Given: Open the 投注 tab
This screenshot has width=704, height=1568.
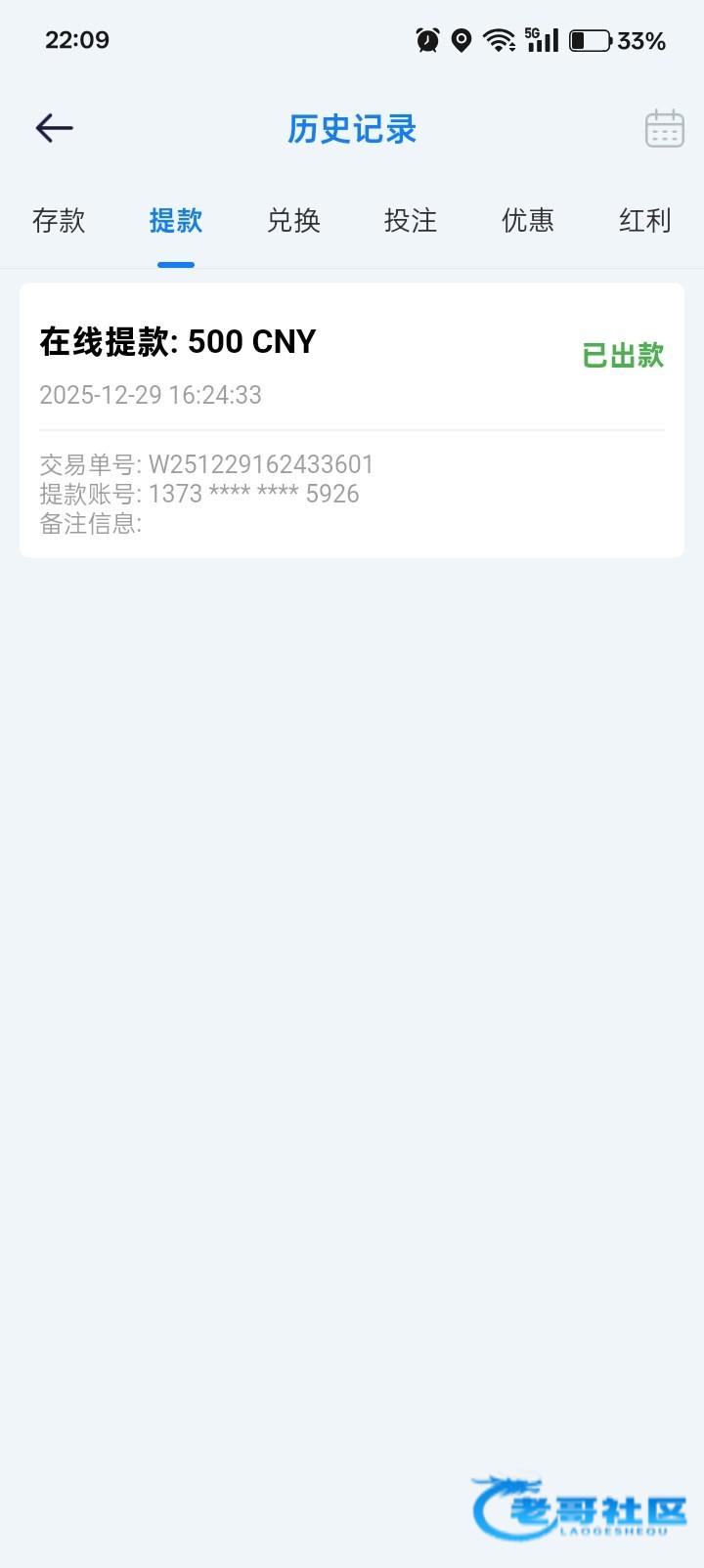Looking at the screenshot, I should pos(411,221).
